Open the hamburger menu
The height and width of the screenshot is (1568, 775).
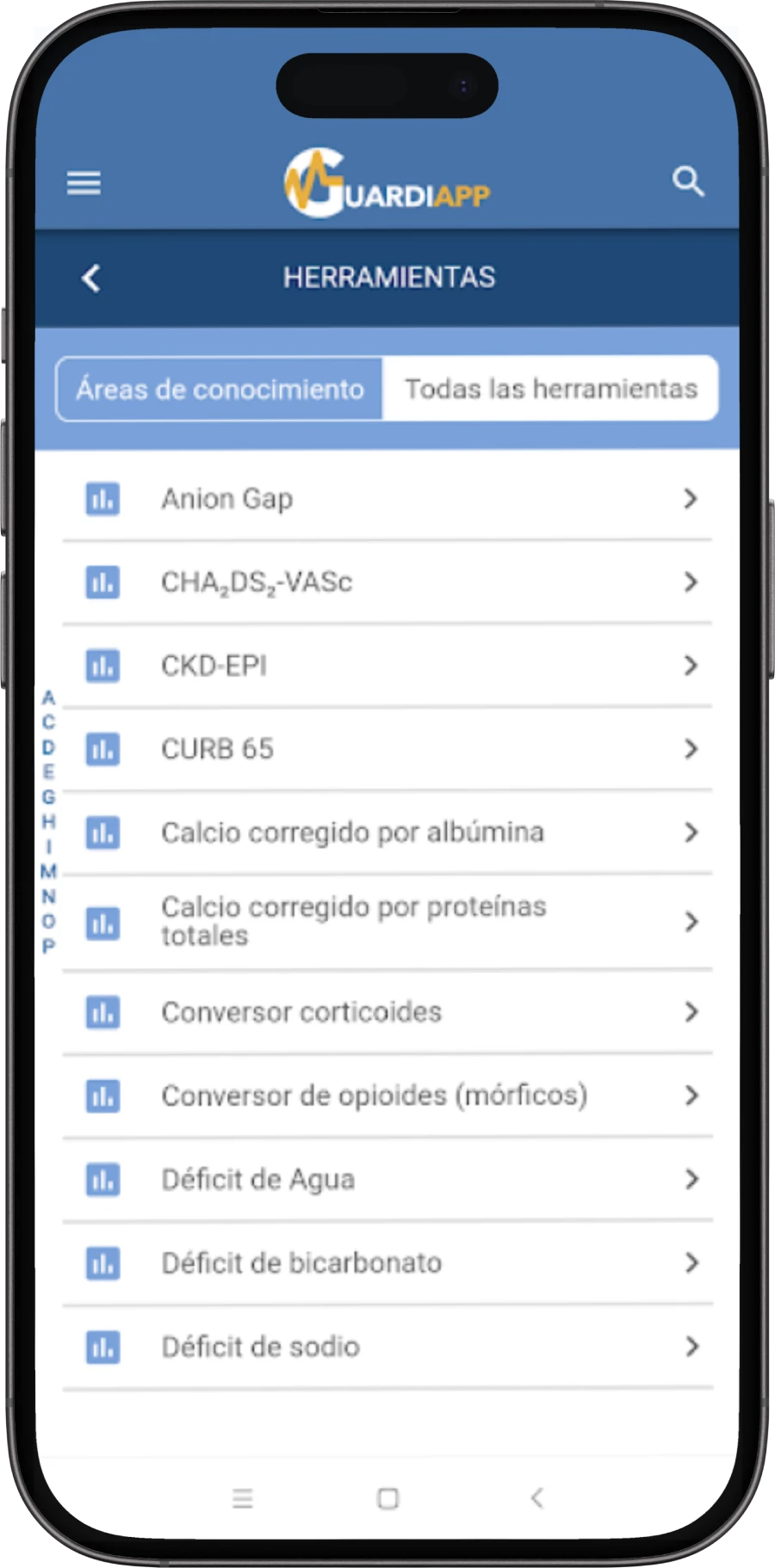coord(84,183)
